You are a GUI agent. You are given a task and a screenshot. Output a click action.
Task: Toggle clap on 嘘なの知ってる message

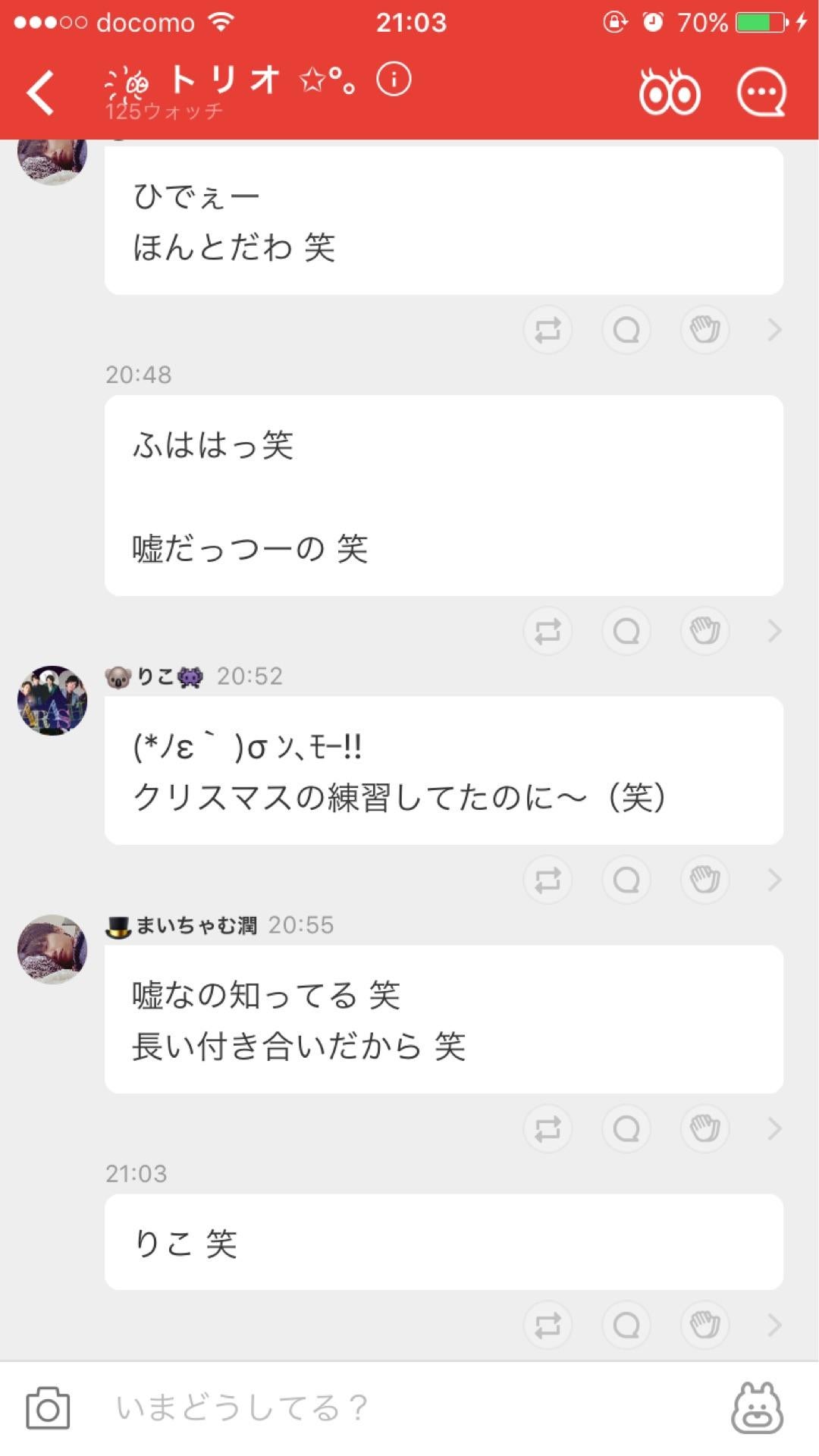click(704, 1128)
